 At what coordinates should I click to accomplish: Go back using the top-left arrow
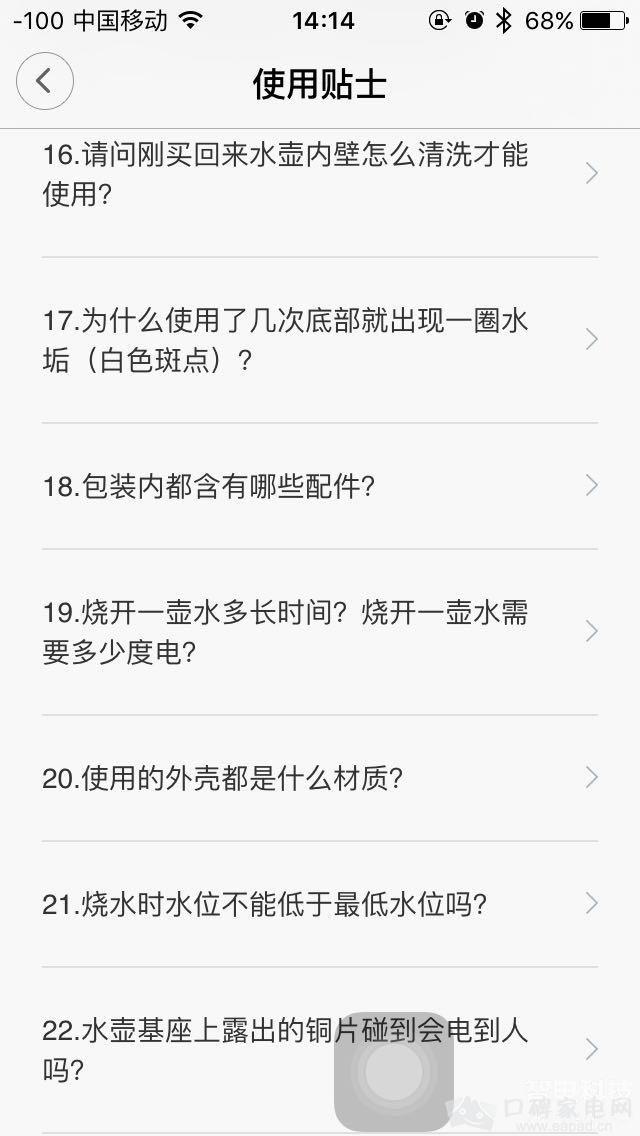[x=45, y=81]
